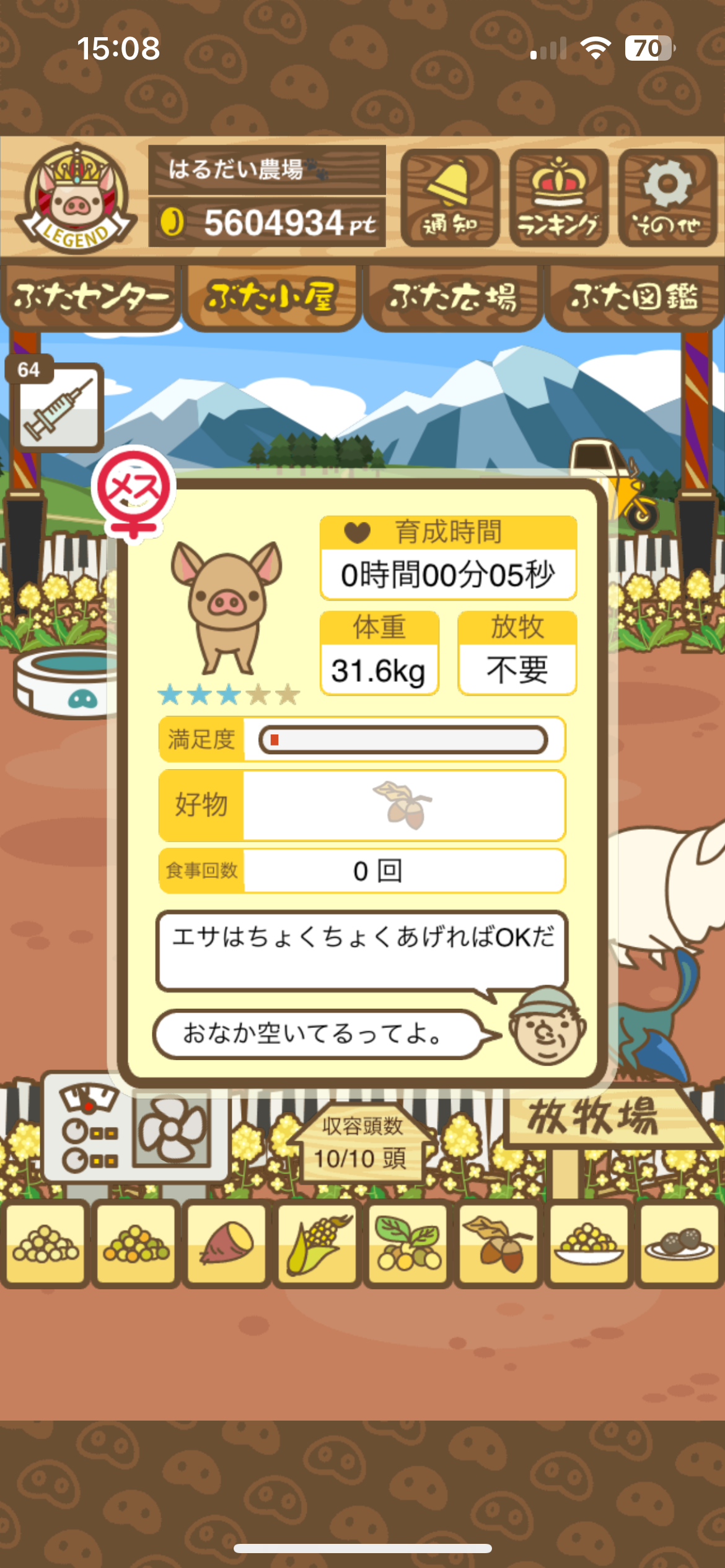725x1568 pixels.
Task: Select the ぶた小屋 tab
Action: (x=272, y=297)
